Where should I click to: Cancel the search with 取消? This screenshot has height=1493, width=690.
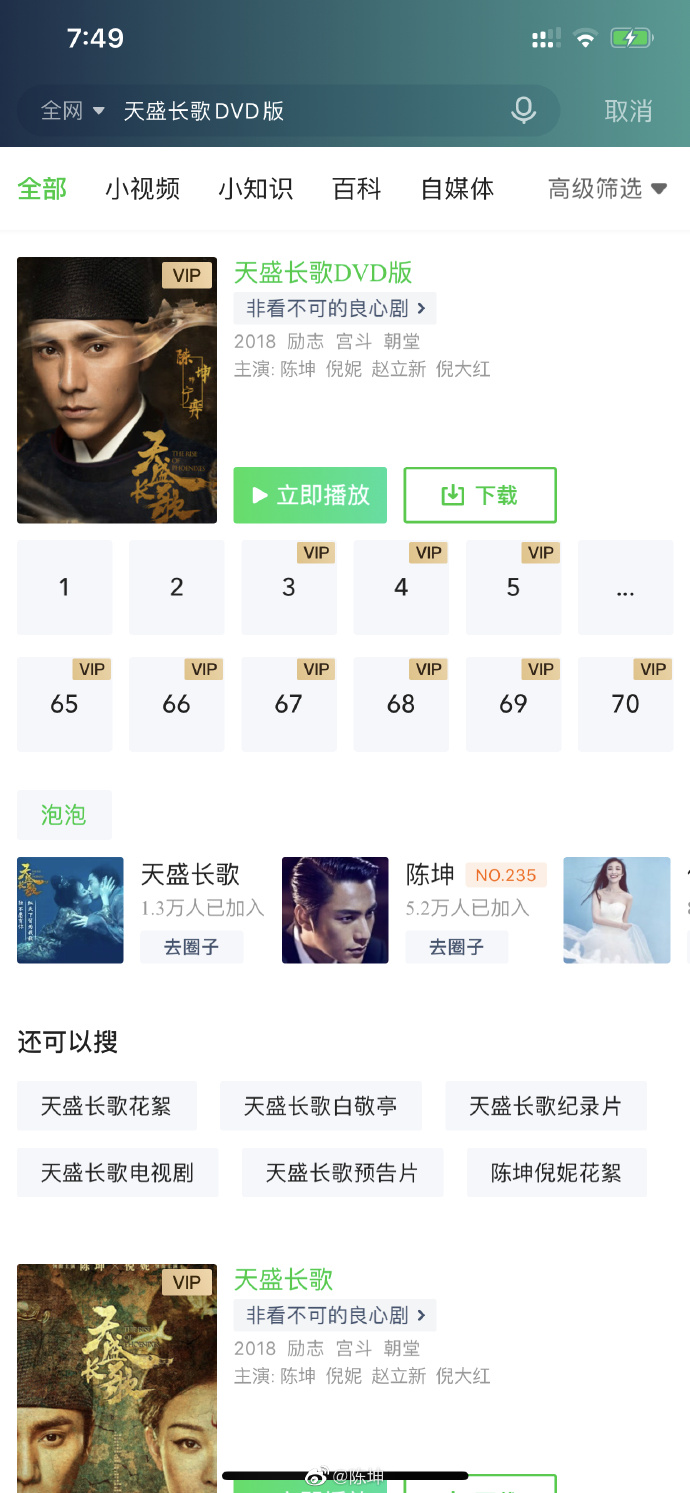pos(628,111)
